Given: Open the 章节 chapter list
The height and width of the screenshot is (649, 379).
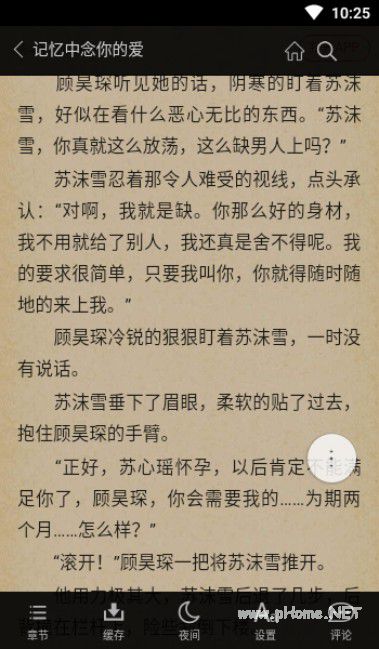Looking at the screenshot, I should coord(38,621).
